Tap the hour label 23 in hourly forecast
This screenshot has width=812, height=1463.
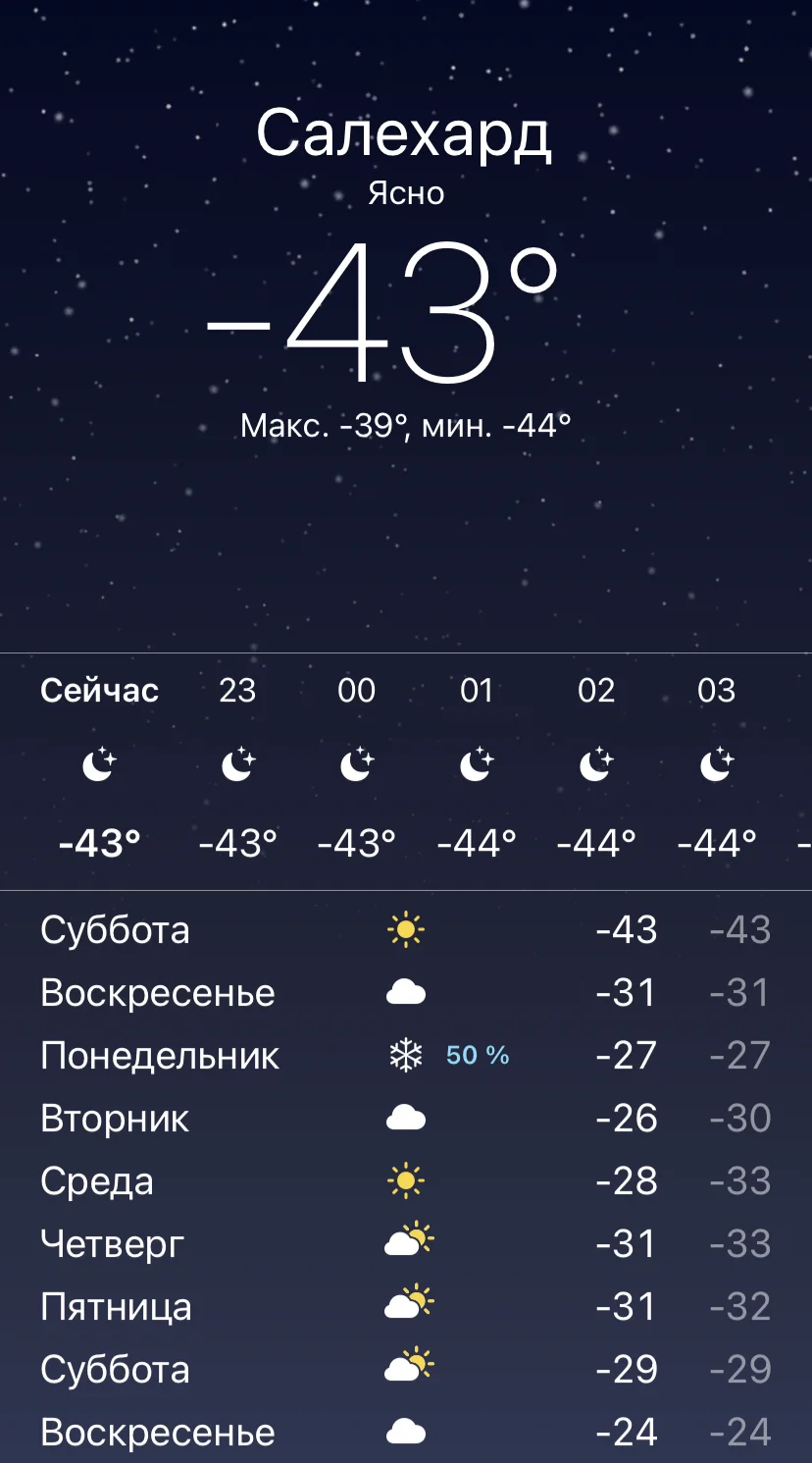235,690
